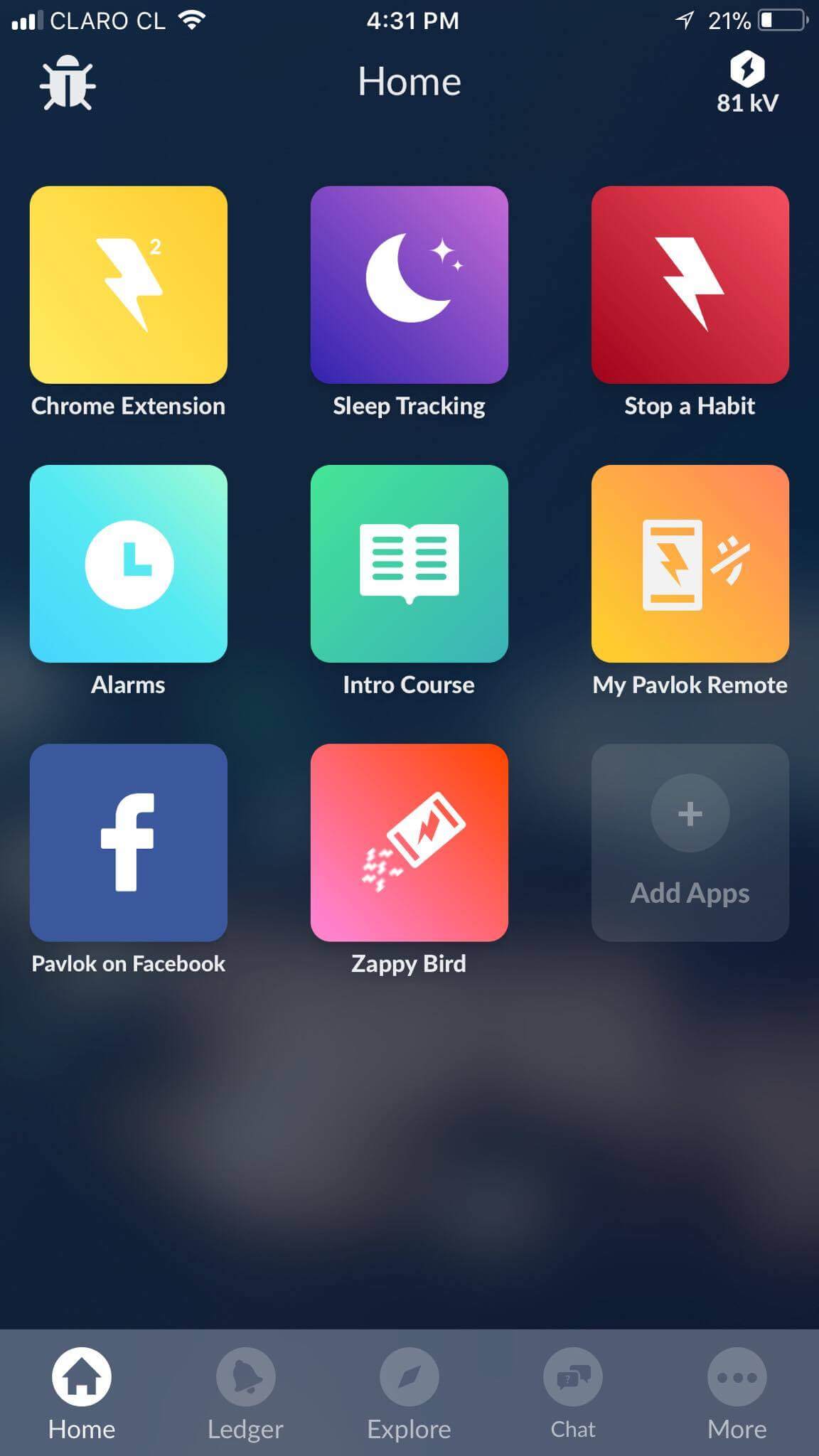
Task: Open Stop a Habit tile
Action: coord(690,285)
